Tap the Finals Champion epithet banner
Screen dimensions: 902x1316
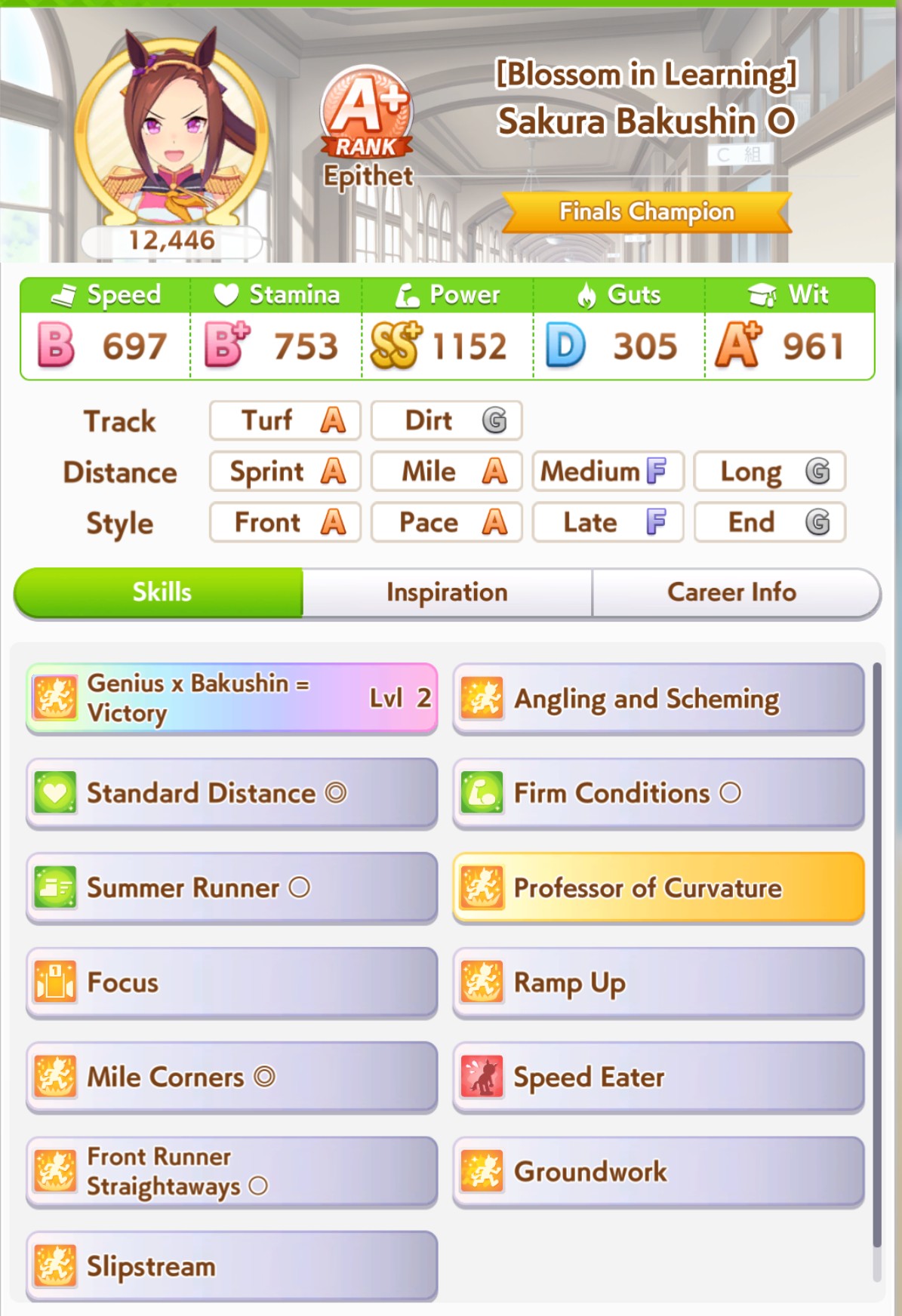click(647, 212)
